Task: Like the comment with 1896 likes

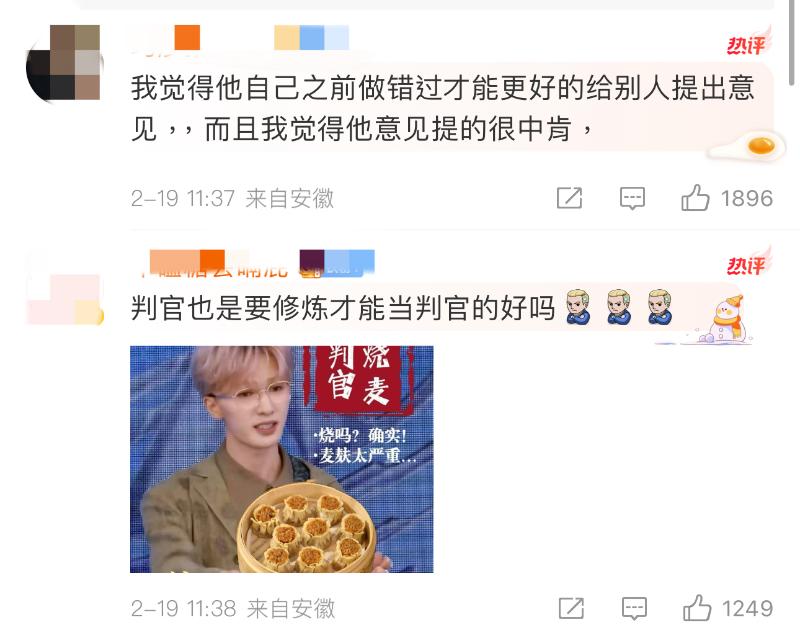Action: point(696,198)
